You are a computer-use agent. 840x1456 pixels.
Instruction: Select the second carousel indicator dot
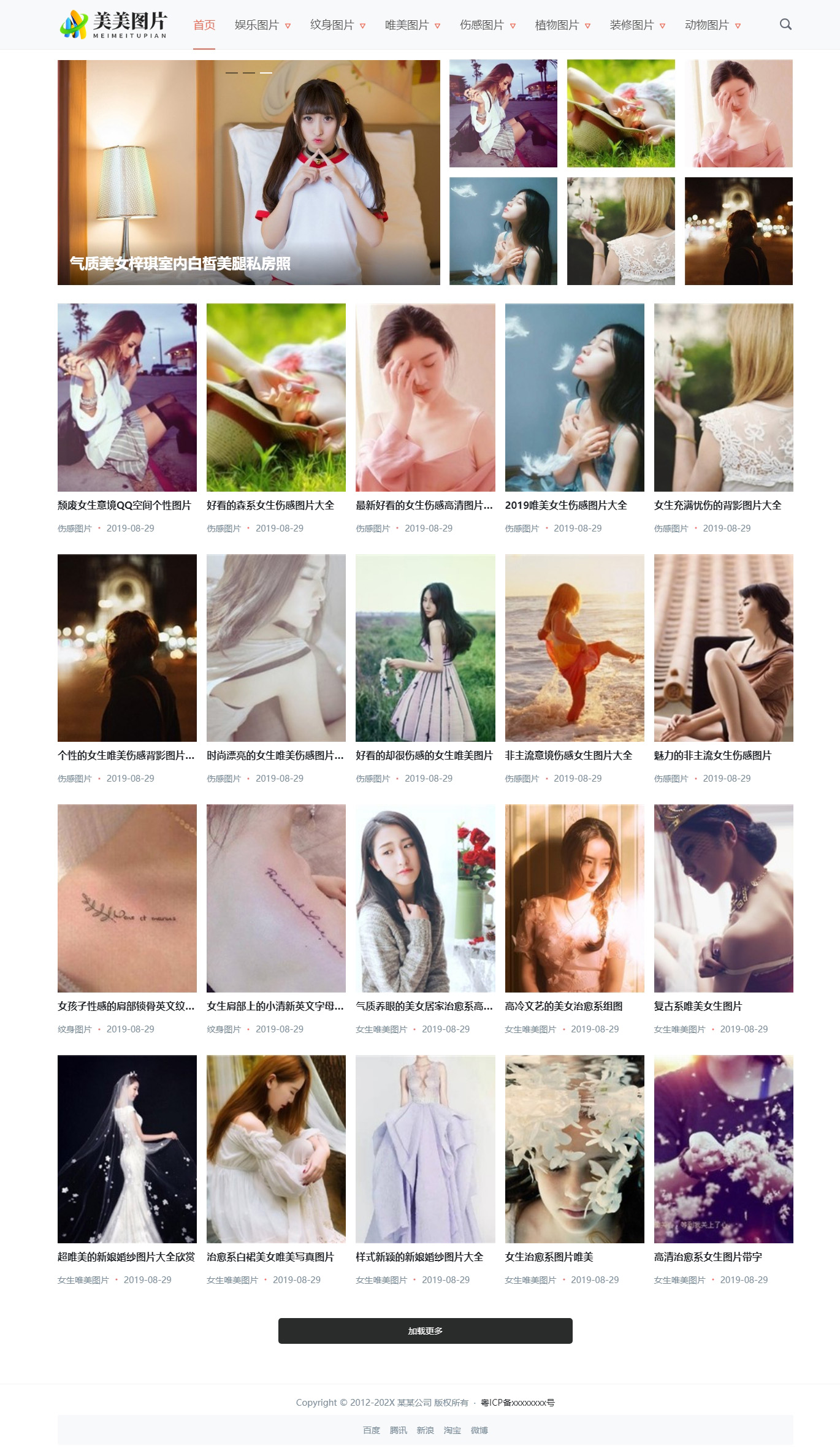tap(248, 72)
